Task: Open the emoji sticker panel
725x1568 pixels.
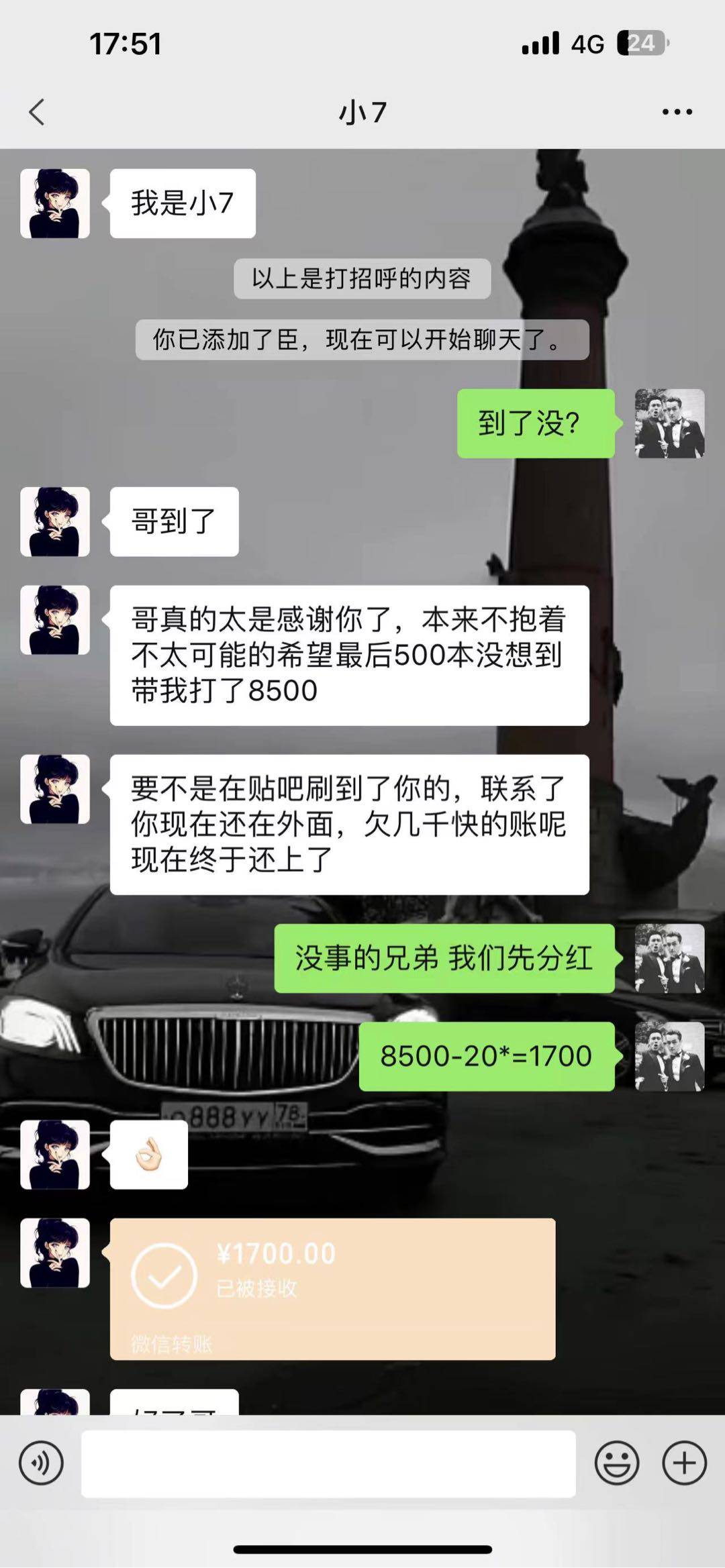Action: coord(616,1463)
